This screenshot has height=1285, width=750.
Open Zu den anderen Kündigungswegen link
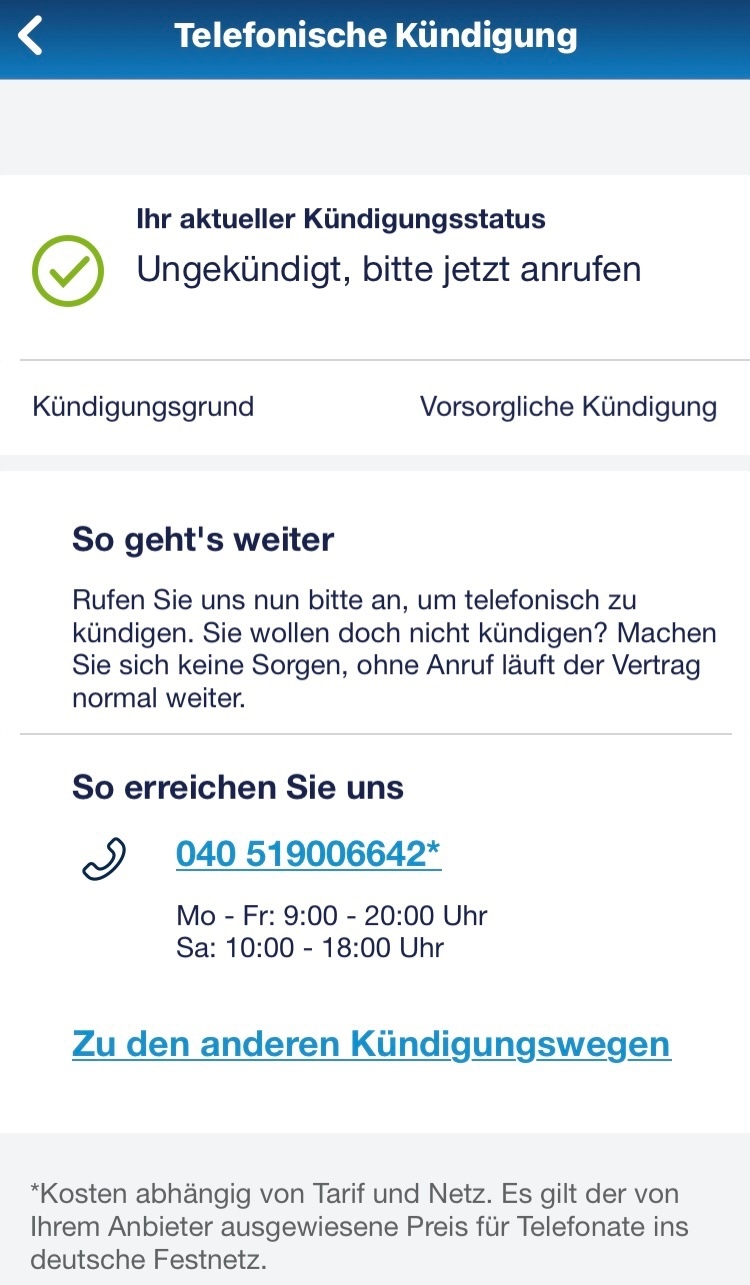[371, 1044]
